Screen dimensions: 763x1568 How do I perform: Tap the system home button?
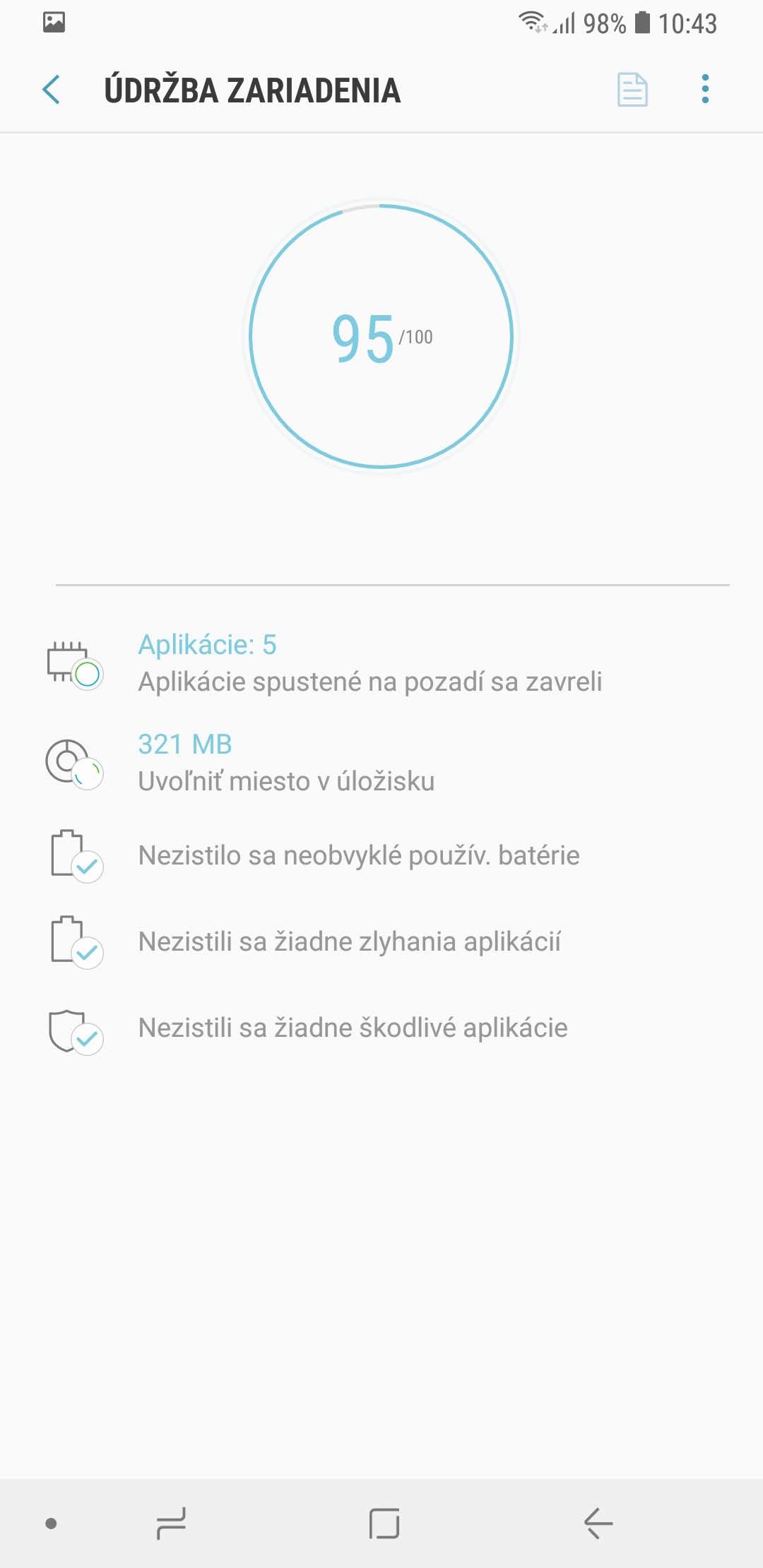coord(384,1524)
